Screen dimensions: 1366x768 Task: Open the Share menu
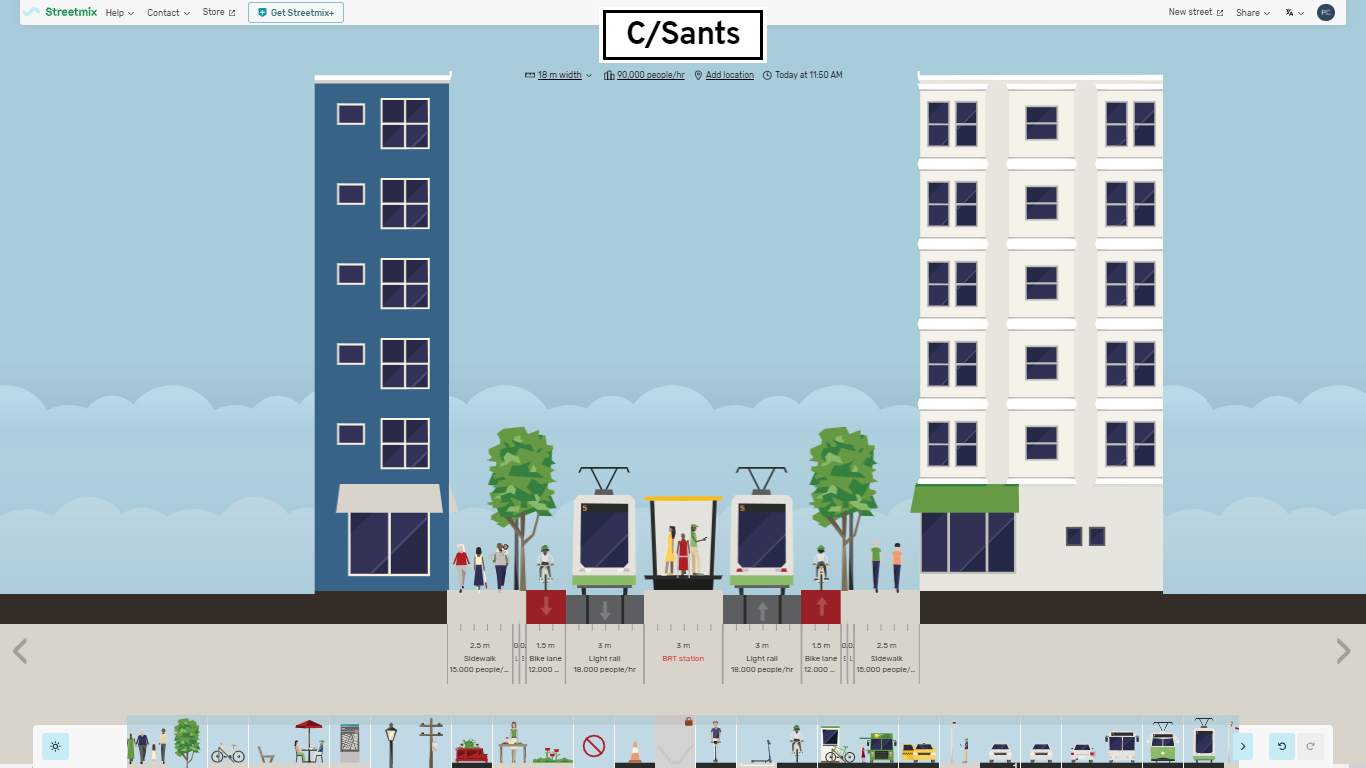[1252, 13]
